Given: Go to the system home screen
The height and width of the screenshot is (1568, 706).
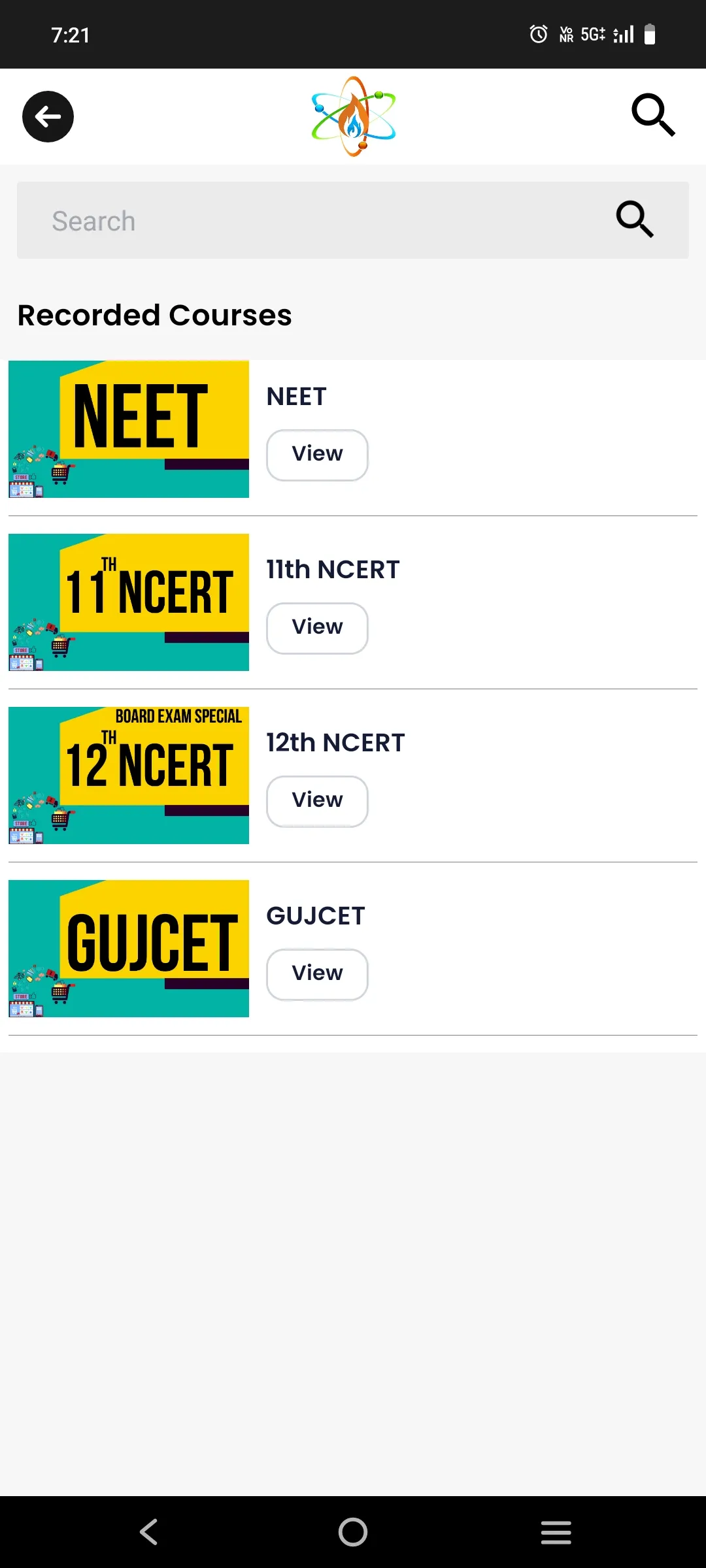Looking at the screenshot, I should click(x=353, y=1532).
